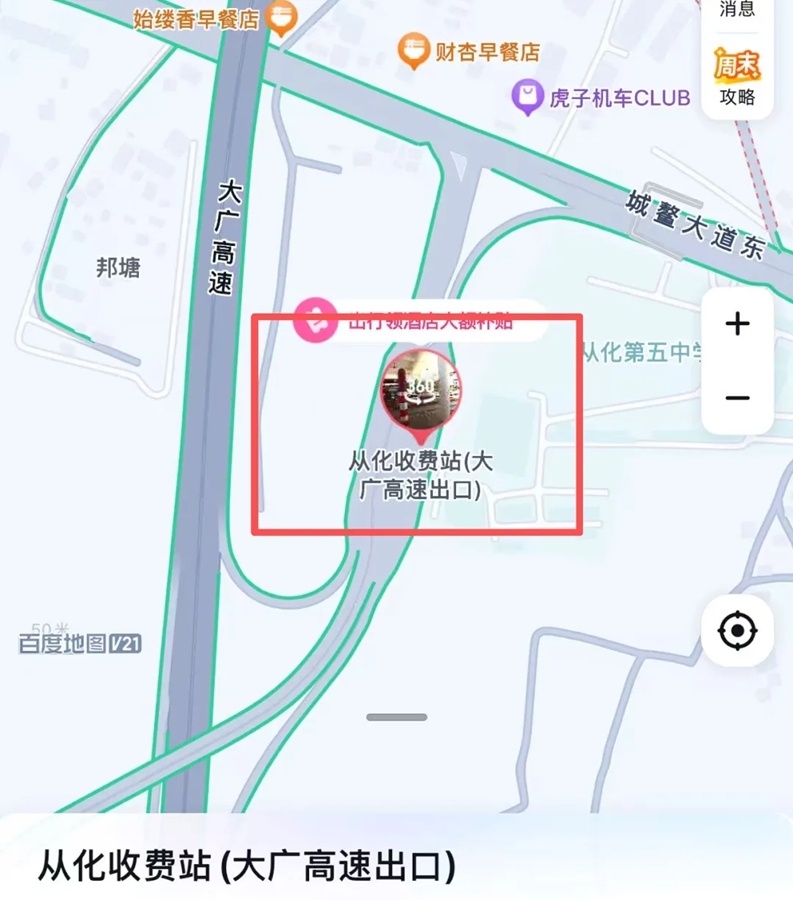The height and width of the screenshot is (900, 793).
Task: Expand the 从化收费站 details panel
Action: tap(397, 717)
